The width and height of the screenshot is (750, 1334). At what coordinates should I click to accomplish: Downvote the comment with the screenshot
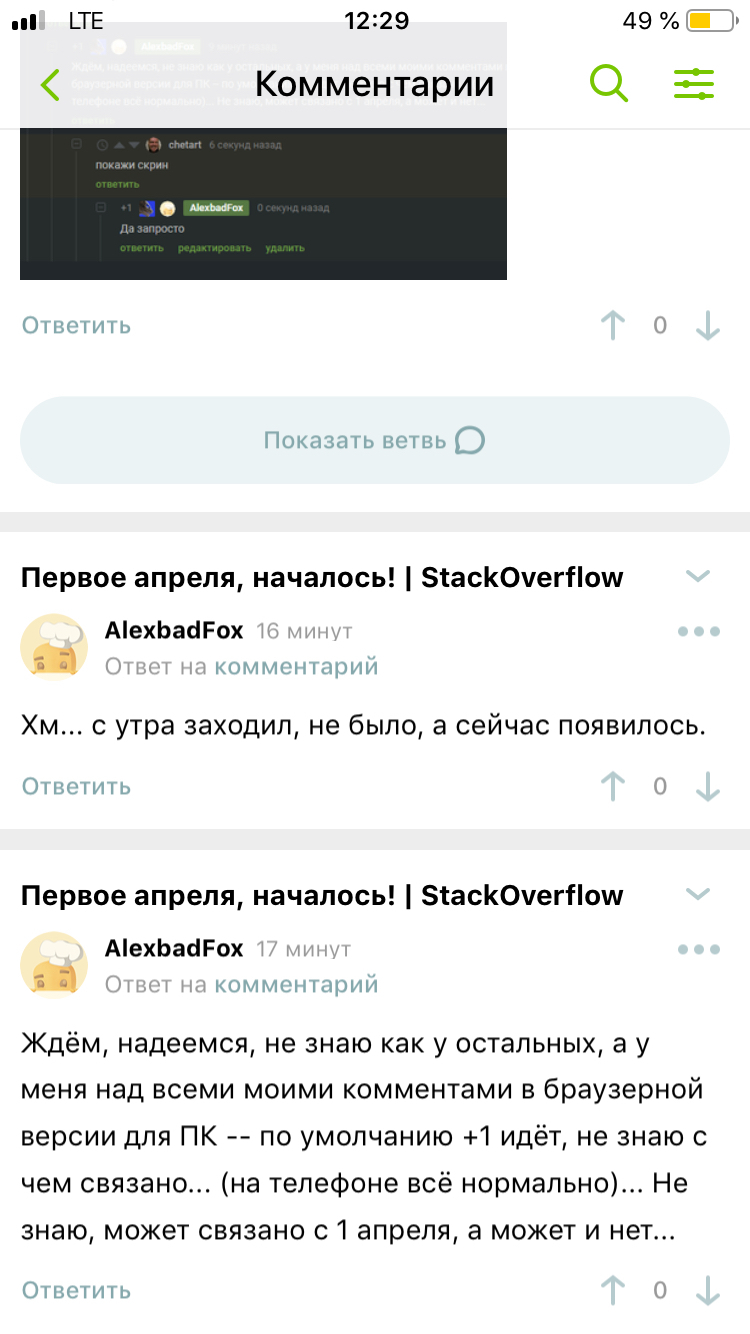click(x=708, y=325)
